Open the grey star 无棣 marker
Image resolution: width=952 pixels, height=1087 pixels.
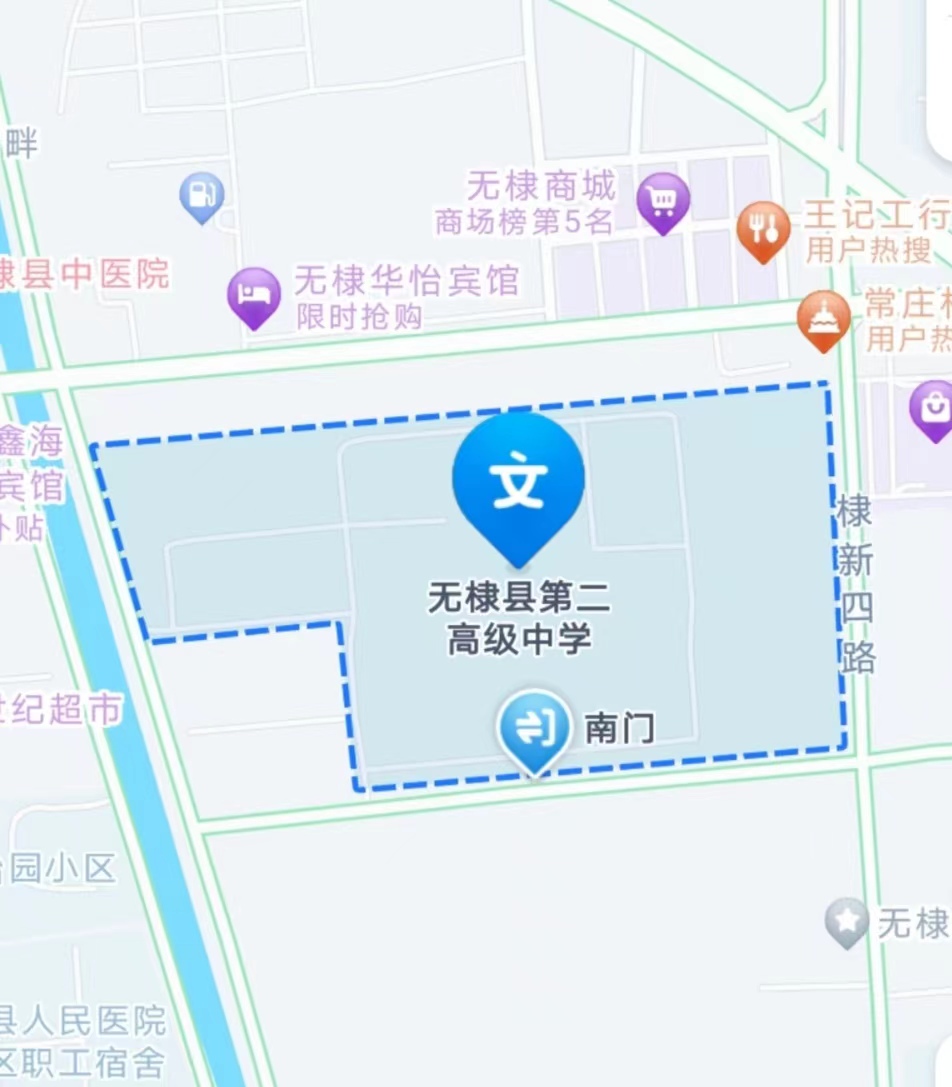(847, 921)
